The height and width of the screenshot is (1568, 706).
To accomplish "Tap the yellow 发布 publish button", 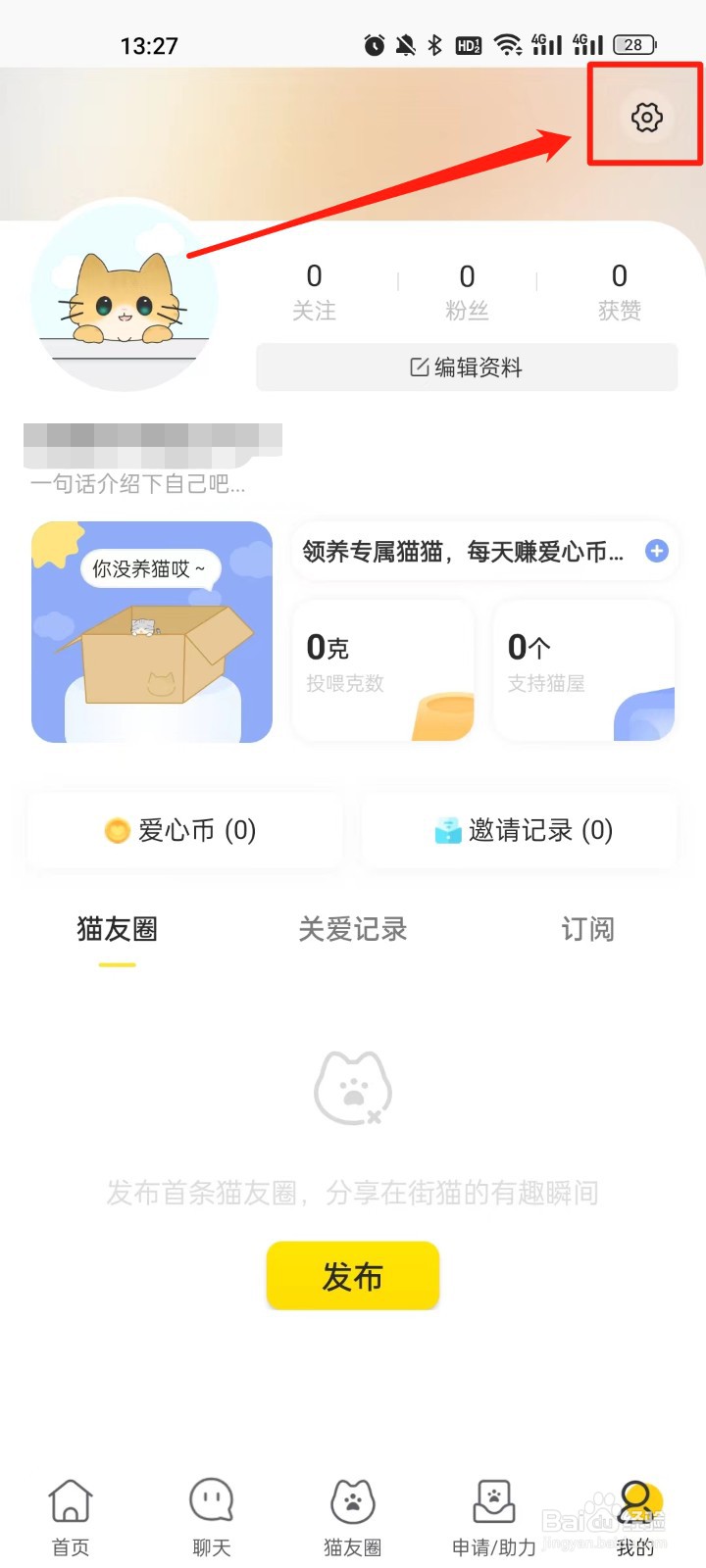I will click(x=352, y=1276).
